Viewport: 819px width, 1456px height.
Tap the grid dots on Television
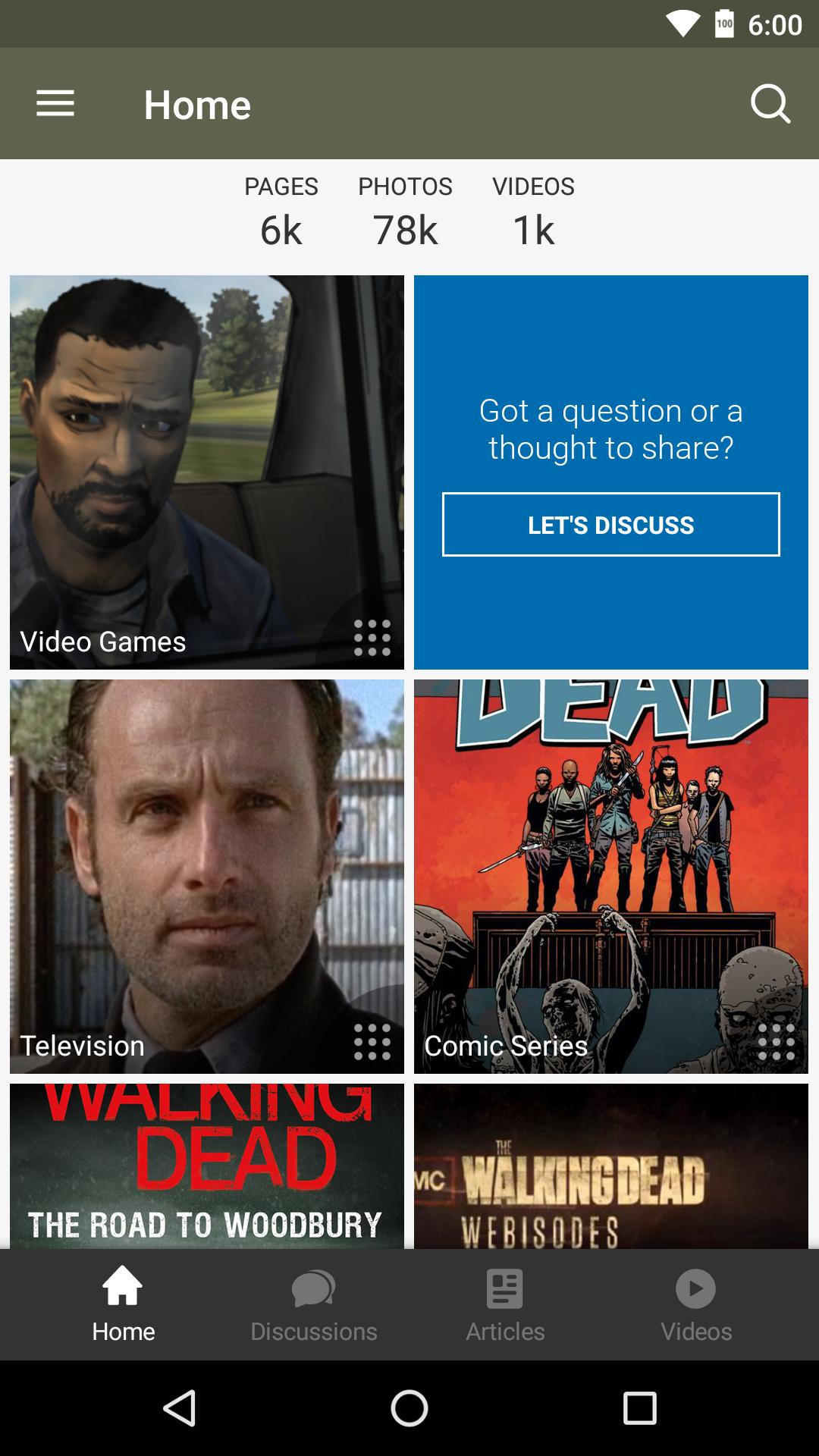pyautogui.click(x=372, y=1042)
